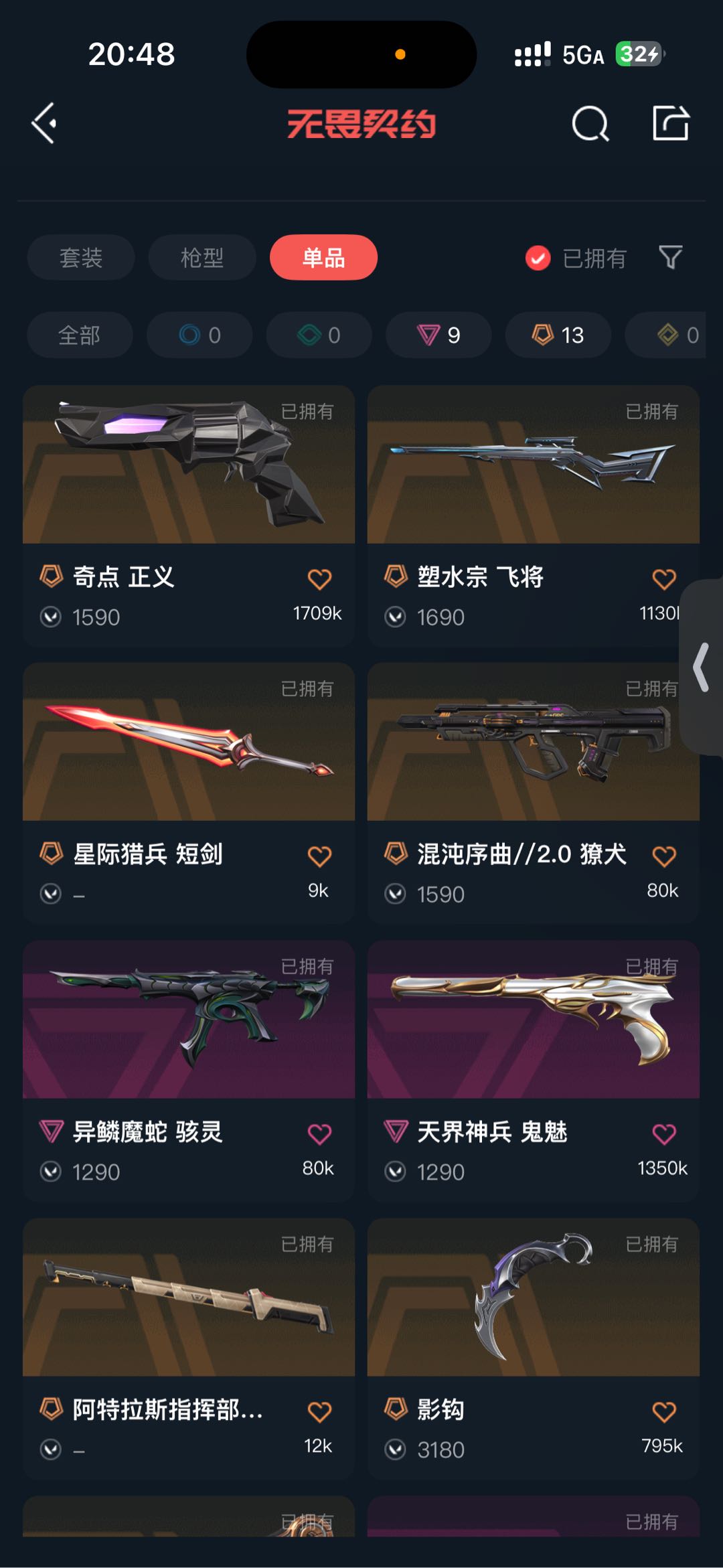
Task: Like the 异鳞魔蛇 骇灵 skin
Action: tap(319, 1133)
